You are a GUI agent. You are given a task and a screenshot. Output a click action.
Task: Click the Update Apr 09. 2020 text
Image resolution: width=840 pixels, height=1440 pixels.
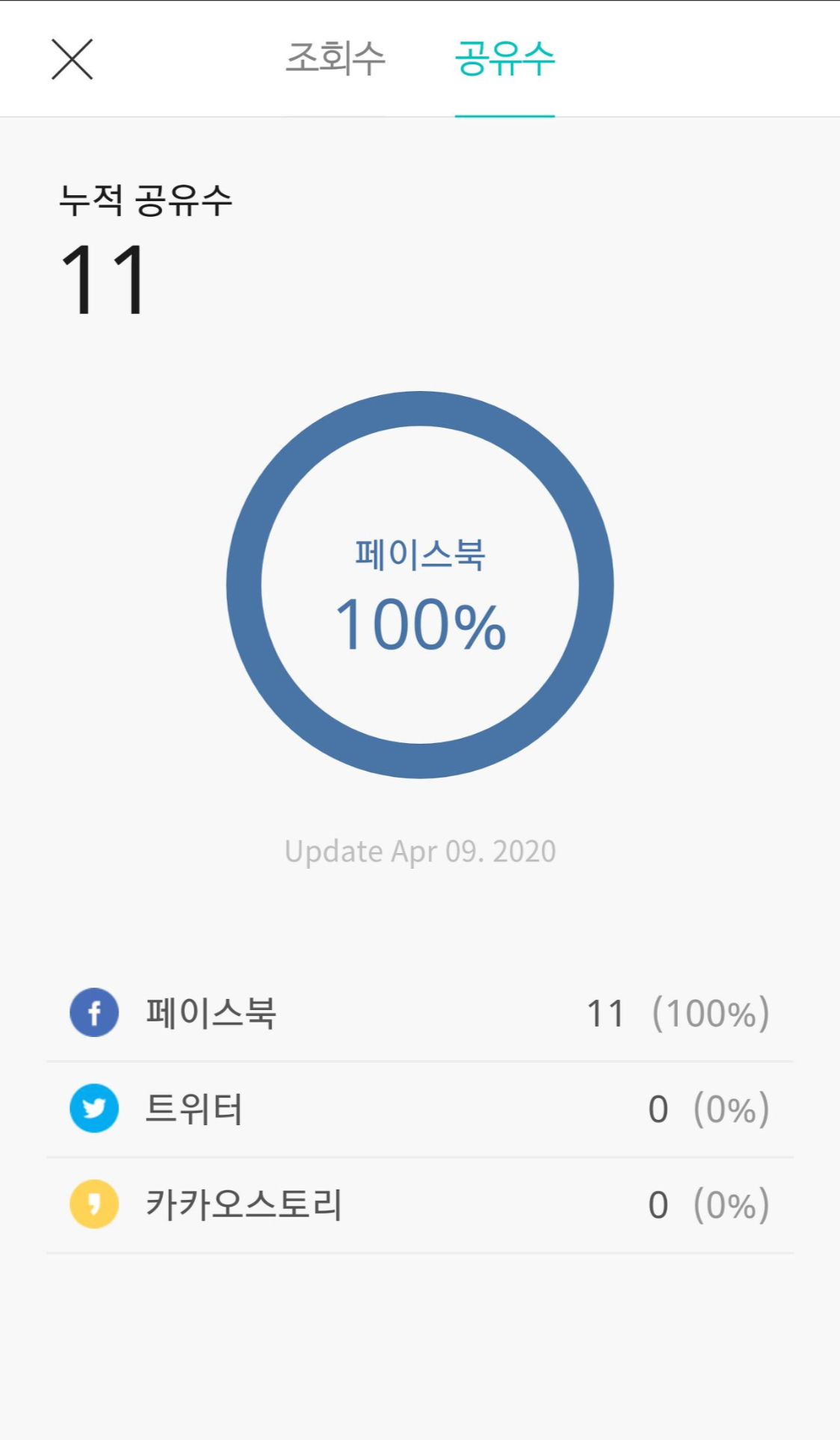click(420, 849)
